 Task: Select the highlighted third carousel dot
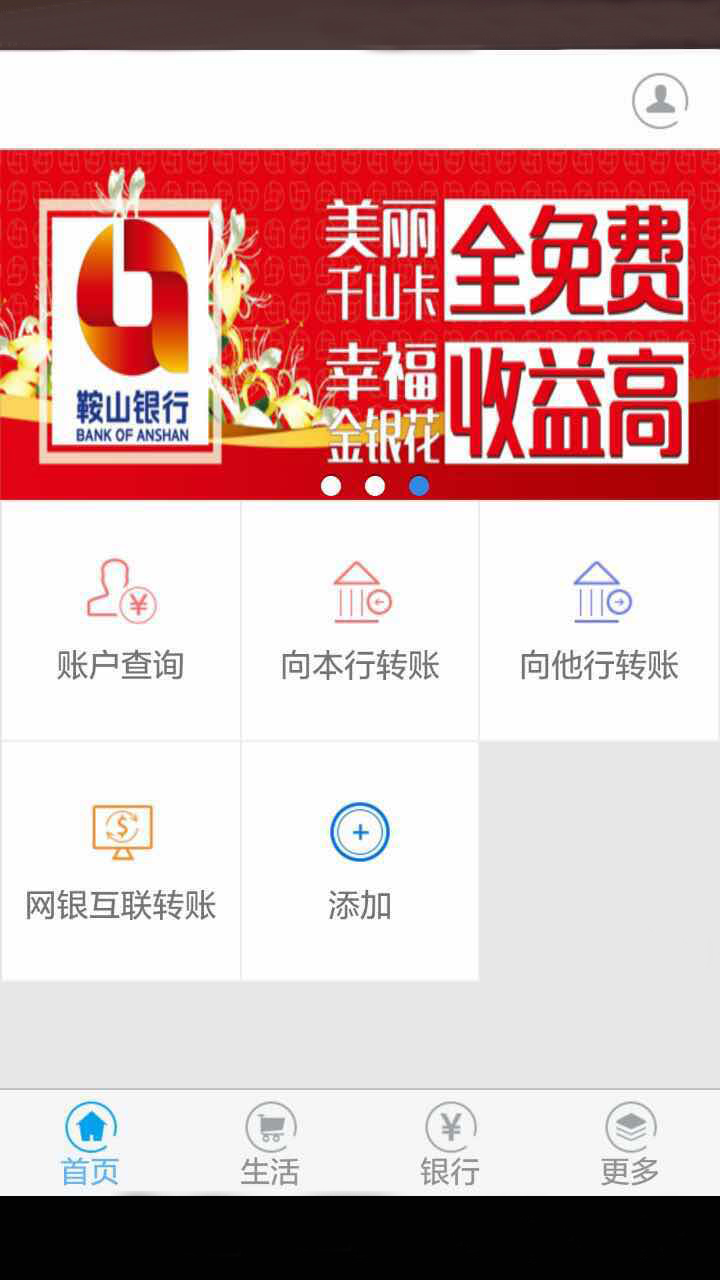point(419,486)
